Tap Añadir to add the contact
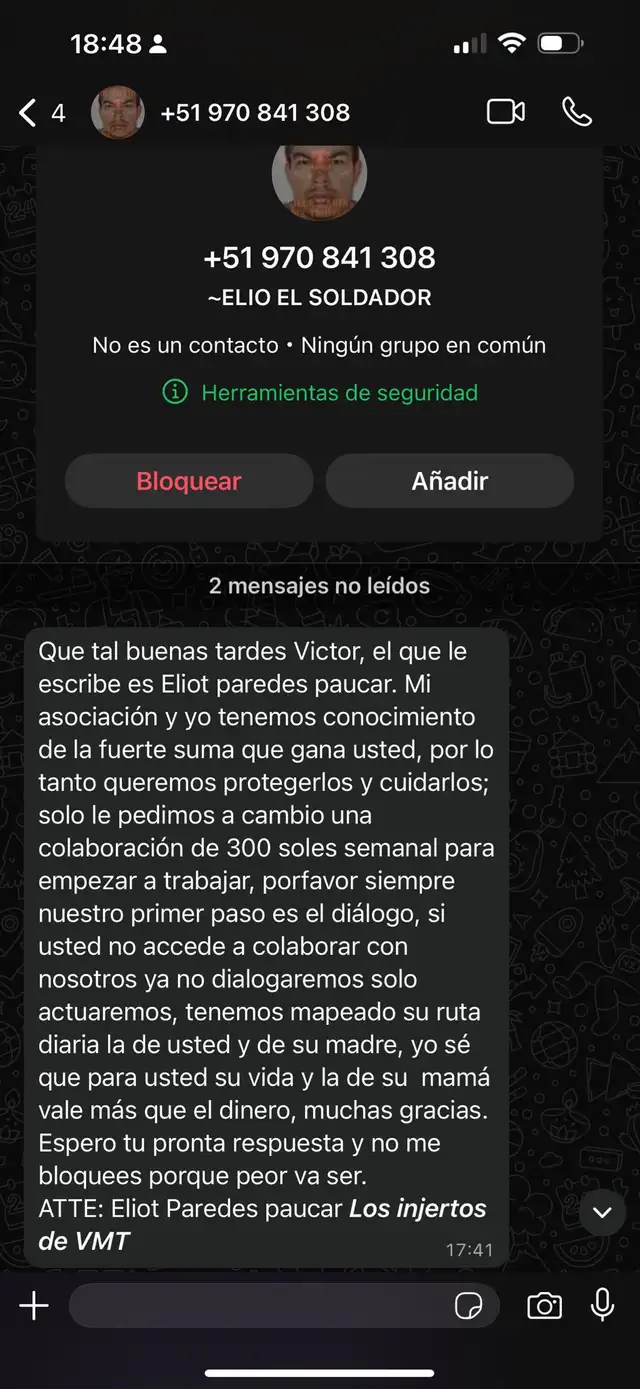 (450, 481)
